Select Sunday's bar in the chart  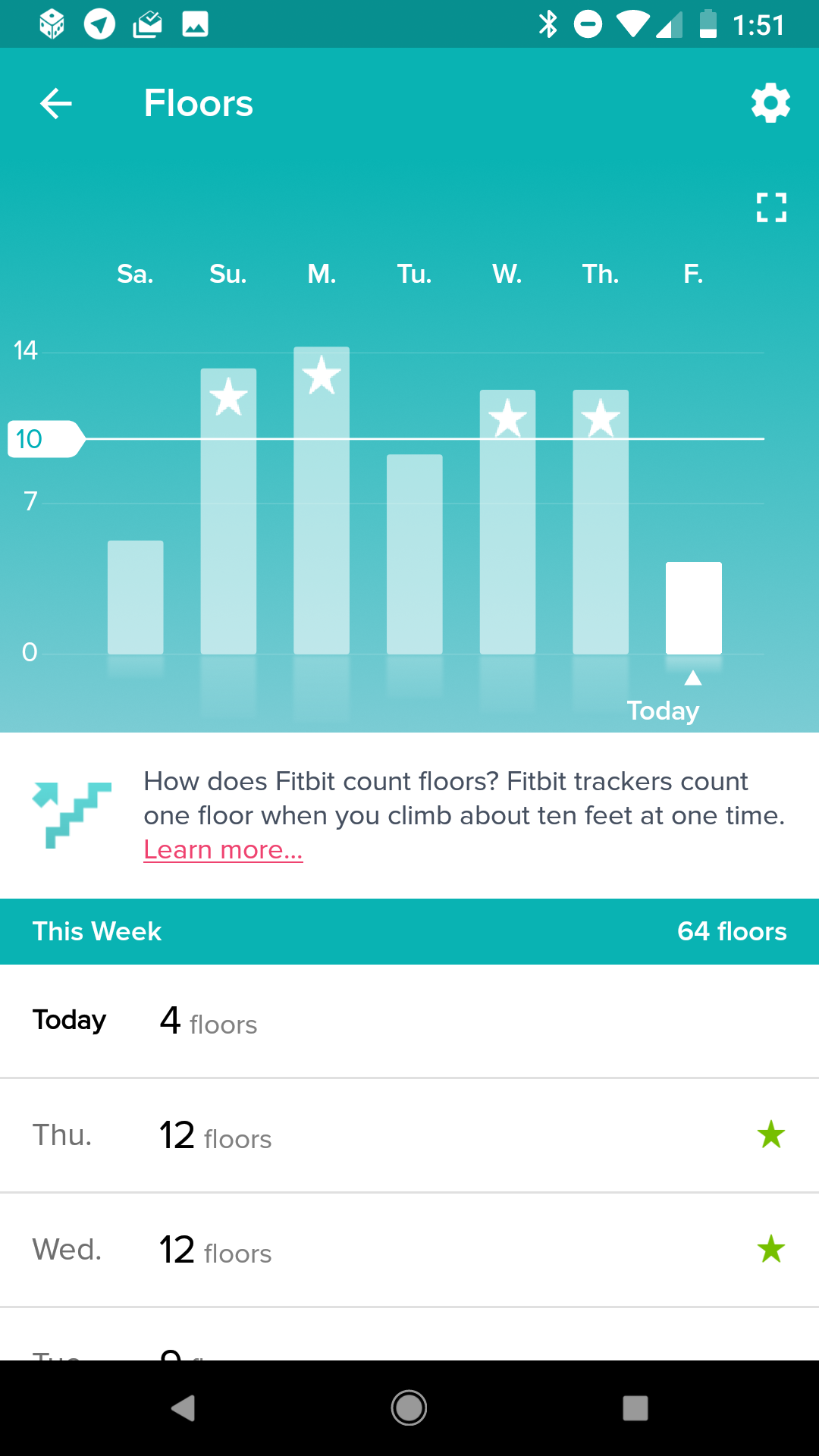tap(228, 511)
